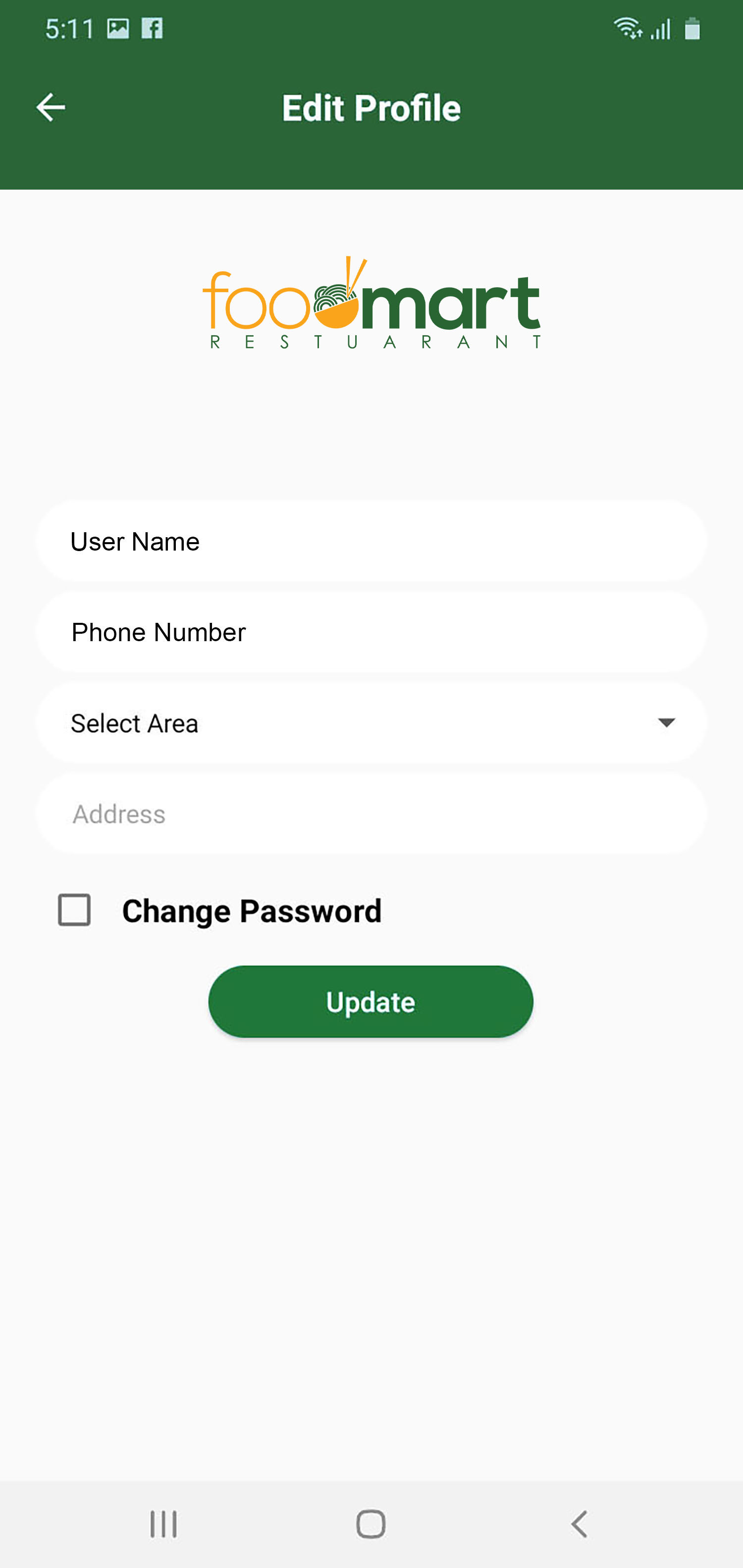Check the Change Password box
This screenshot has height=1568, width=743.
point(74,910)
